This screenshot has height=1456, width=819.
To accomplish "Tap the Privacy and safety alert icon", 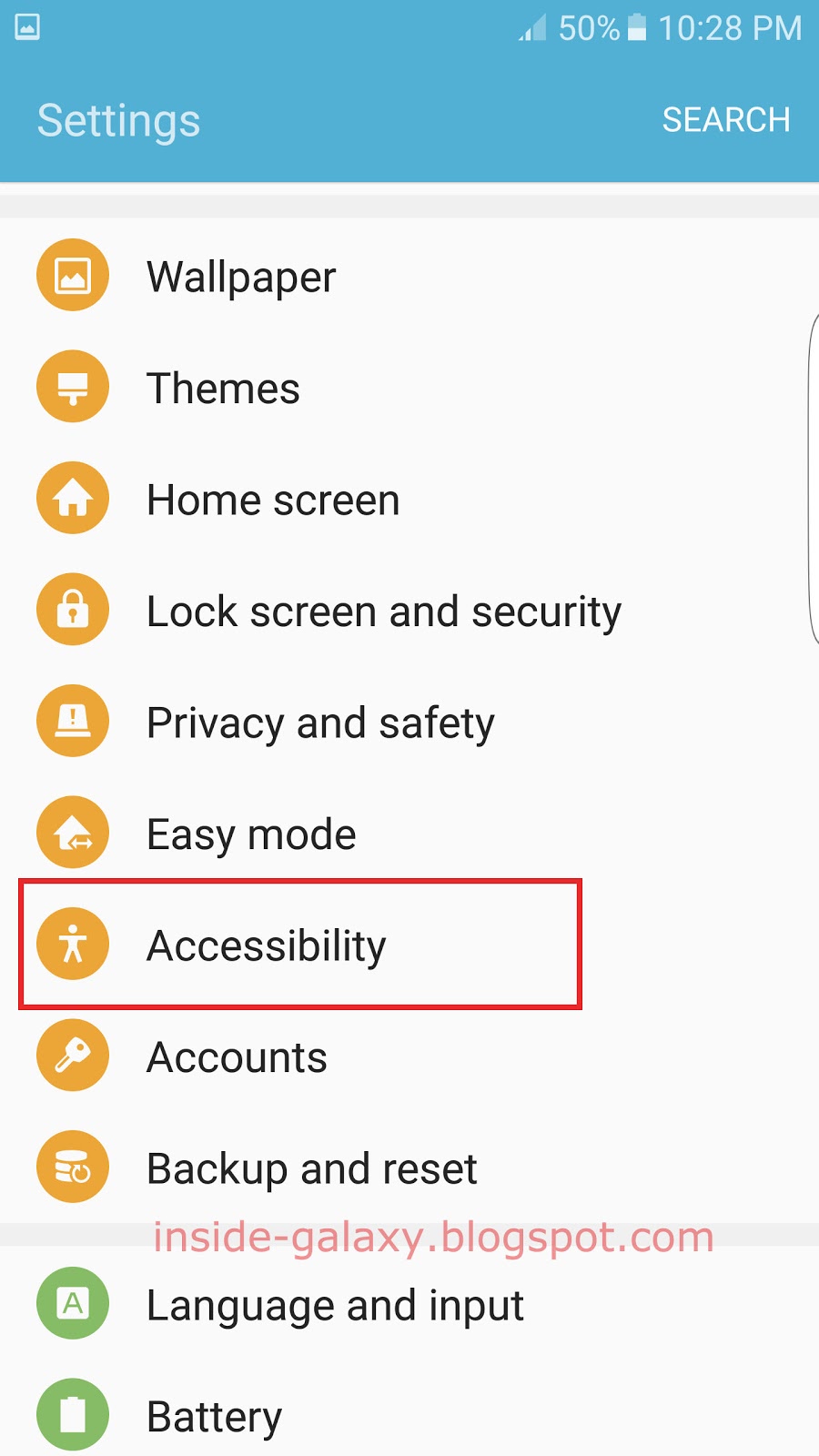I will (x=73, y=720).
